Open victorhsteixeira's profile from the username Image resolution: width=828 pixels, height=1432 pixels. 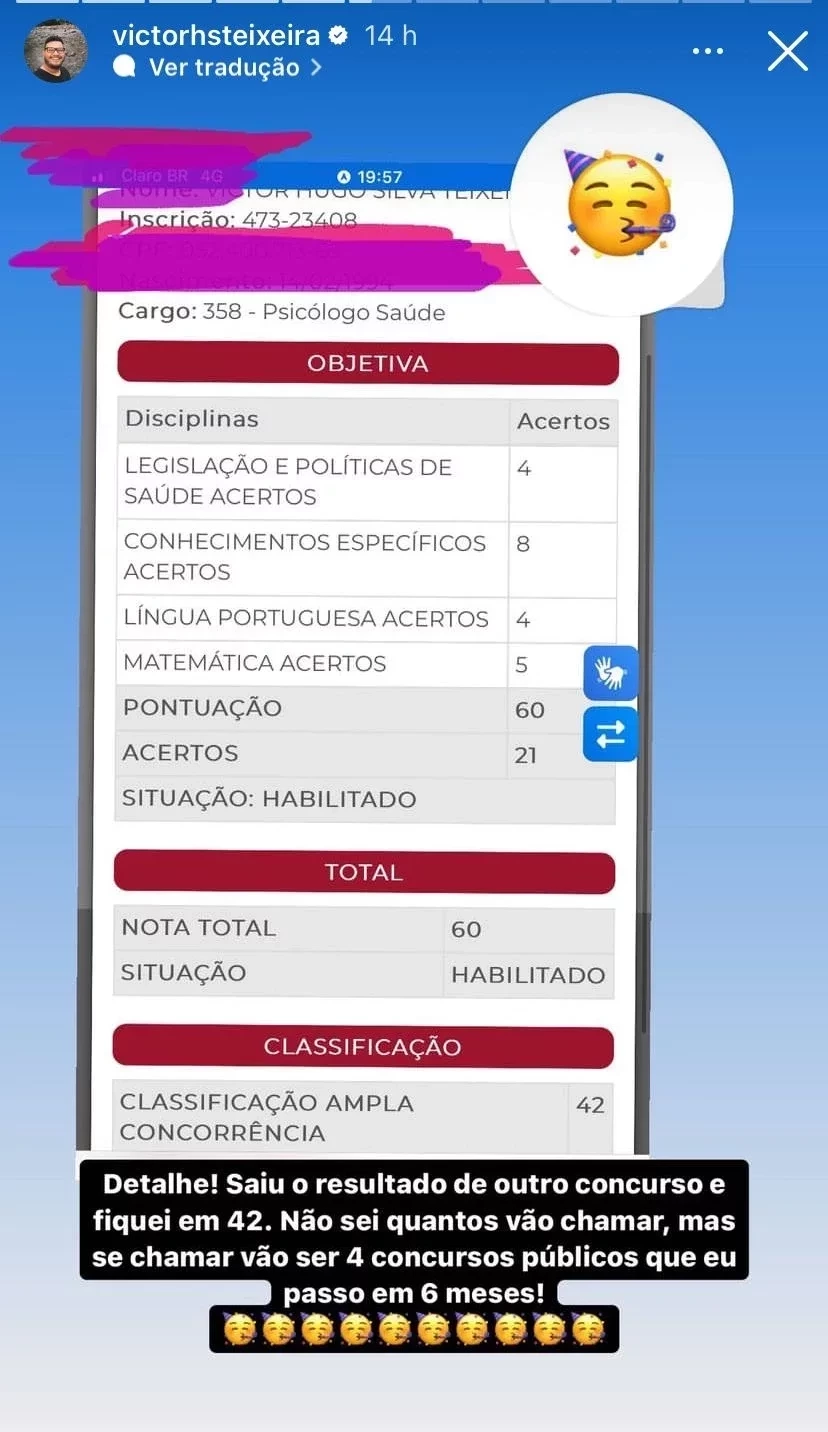pyautogui.click(x=216, y=36)
